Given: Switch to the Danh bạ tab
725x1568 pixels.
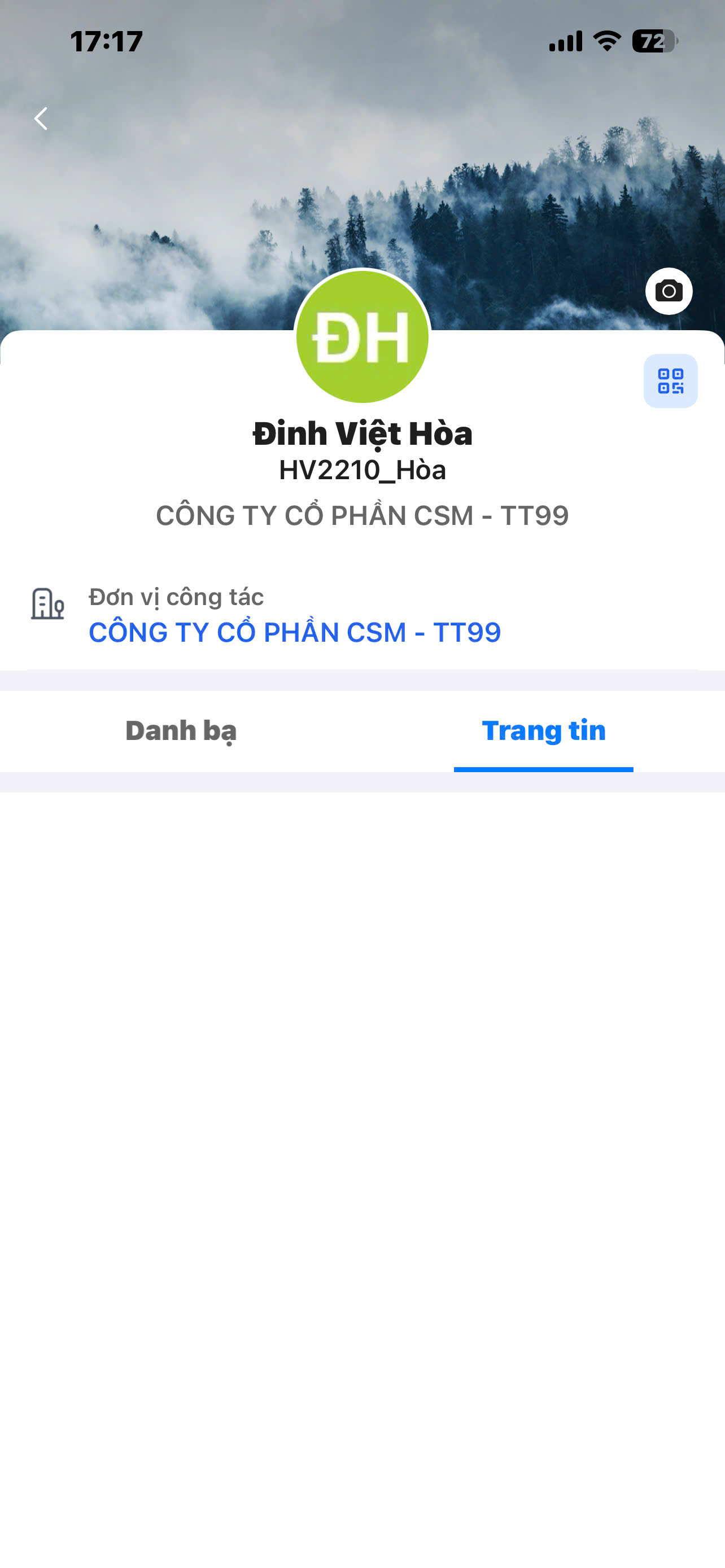Looking at the screenshot, I should coord(181,730).
